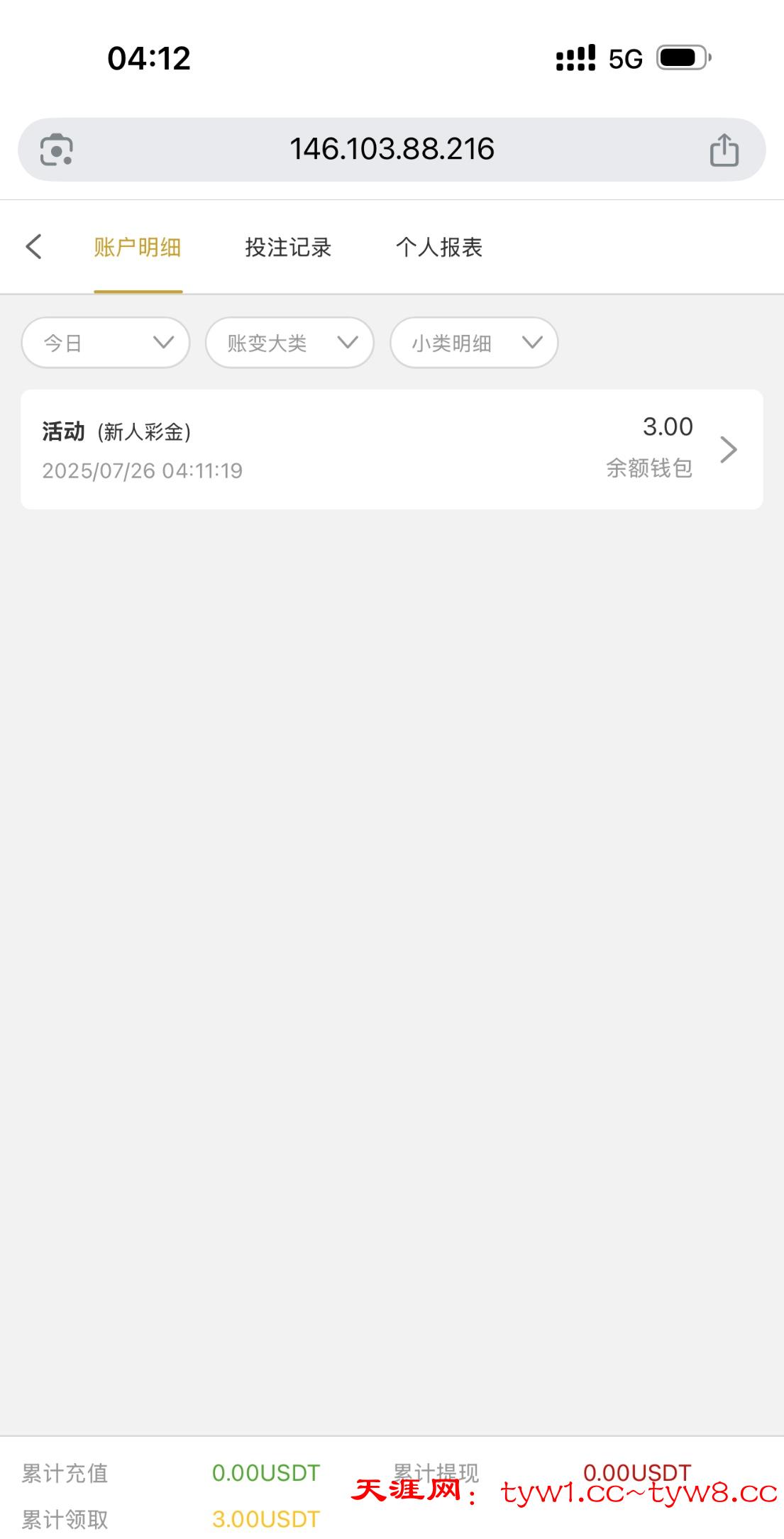
Task: Switch to the 投注记录 tab
Action: pyautogui.click(x=288, y=247)
